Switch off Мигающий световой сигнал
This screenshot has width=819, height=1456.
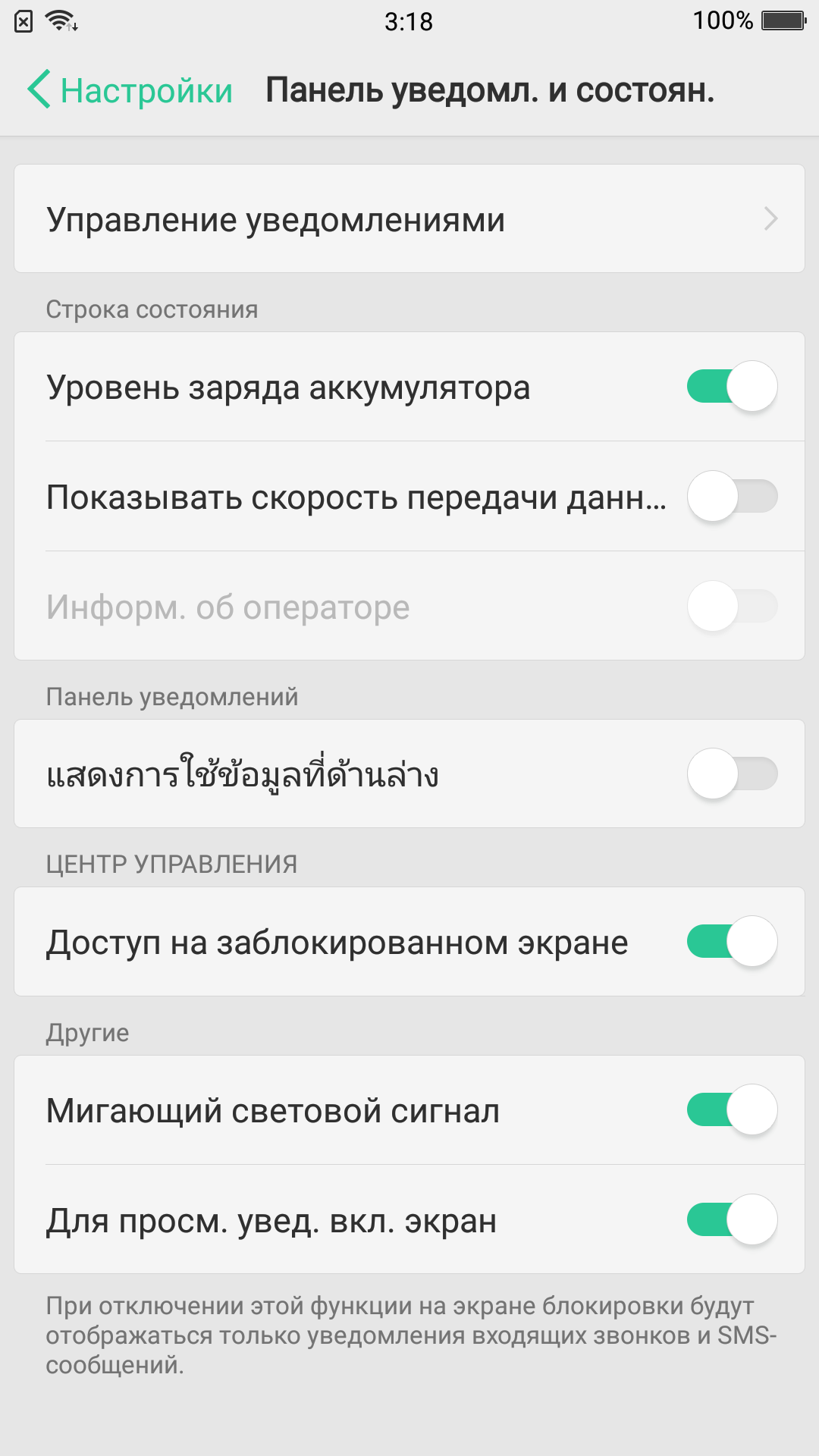click(x=732, y=1110)
